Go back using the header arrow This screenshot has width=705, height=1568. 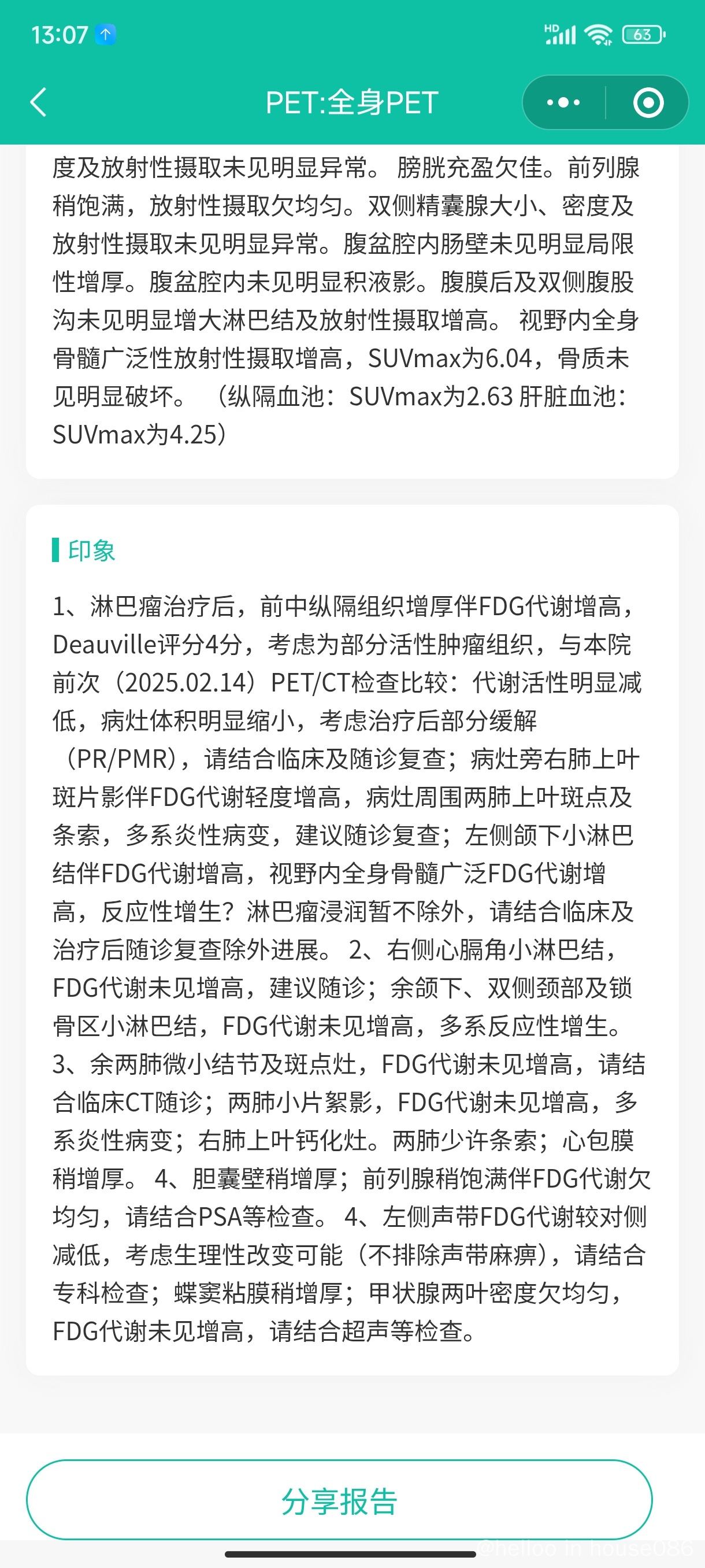(x=38, y=102)
